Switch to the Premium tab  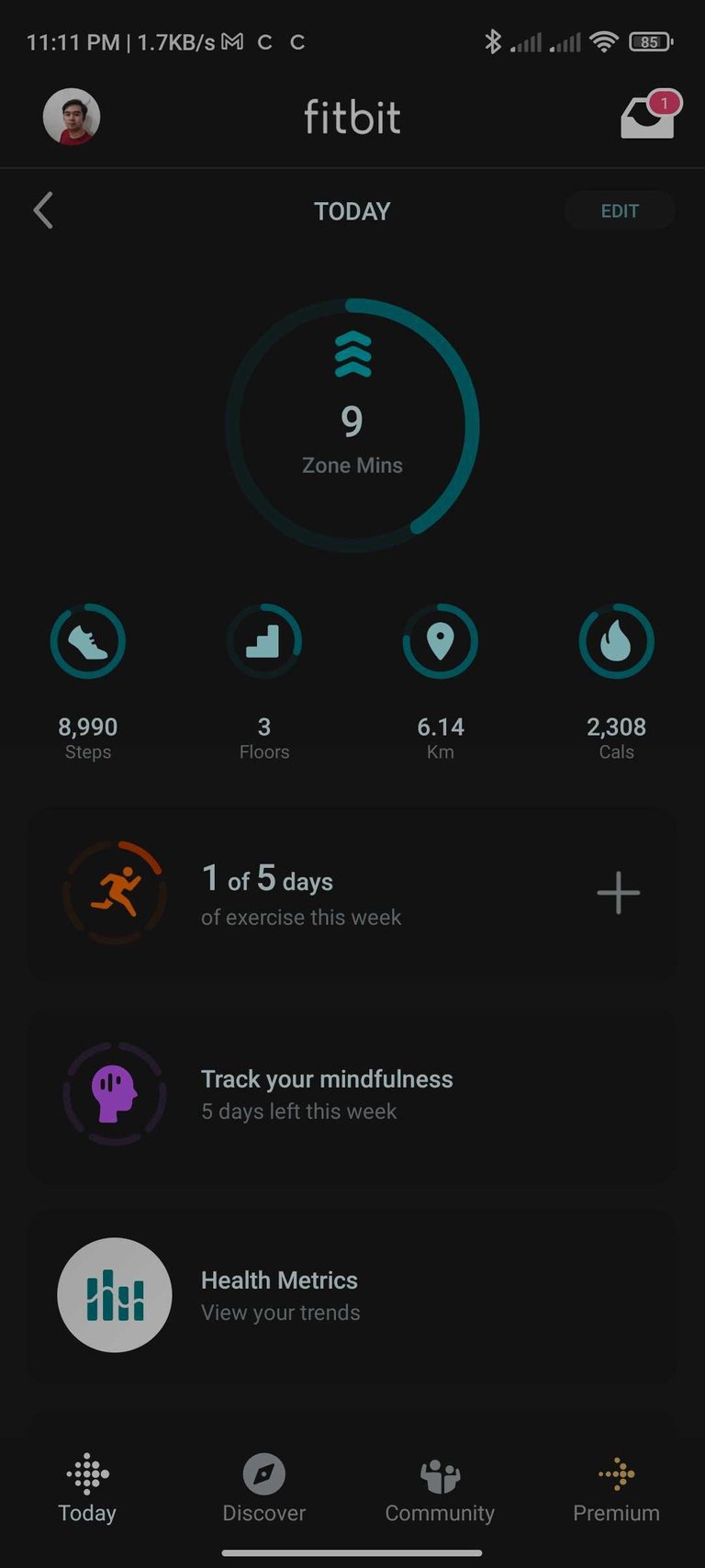coord(616,1488)
